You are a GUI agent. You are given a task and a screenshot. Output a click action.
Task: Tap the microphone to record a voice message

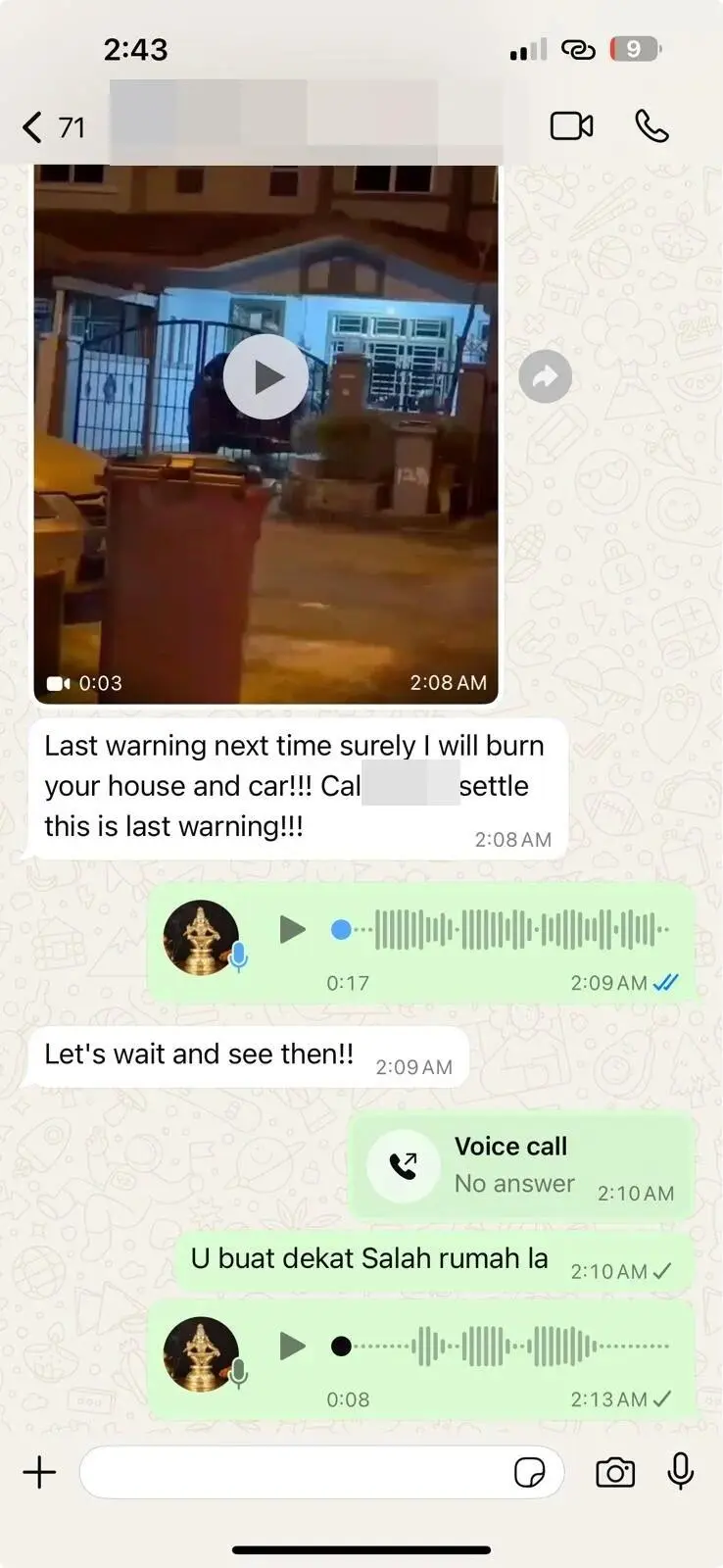[683, 1472]
